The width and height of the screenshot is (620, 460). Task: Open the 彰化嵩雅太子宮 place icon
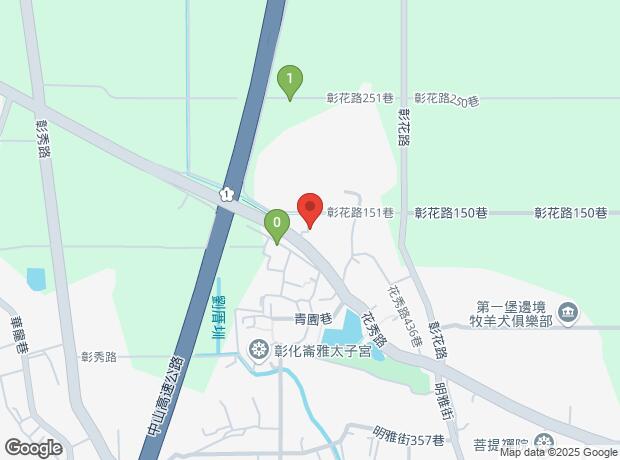(x=257, y=350)
